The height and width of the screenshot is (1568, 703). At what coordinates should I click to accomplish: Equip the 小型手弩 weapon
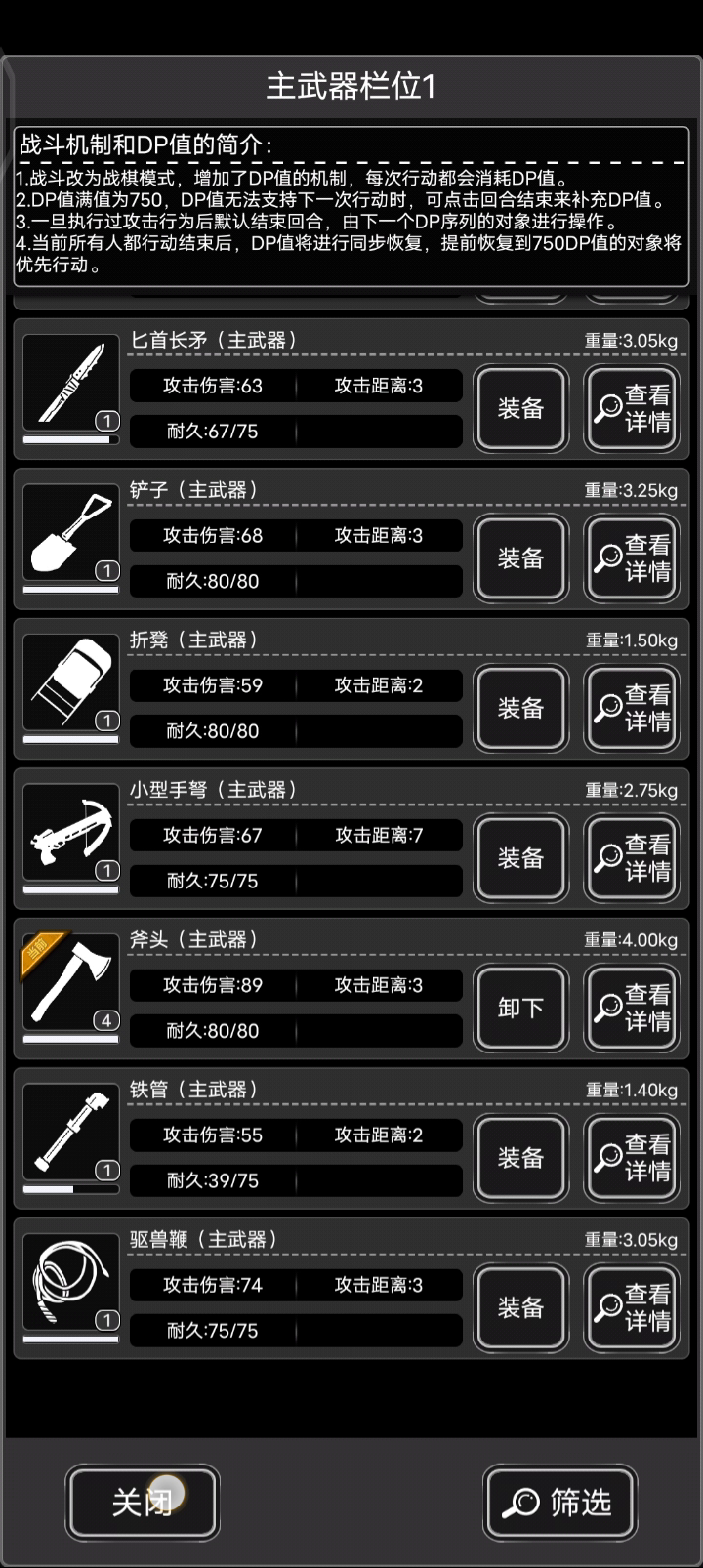point(520,858)
